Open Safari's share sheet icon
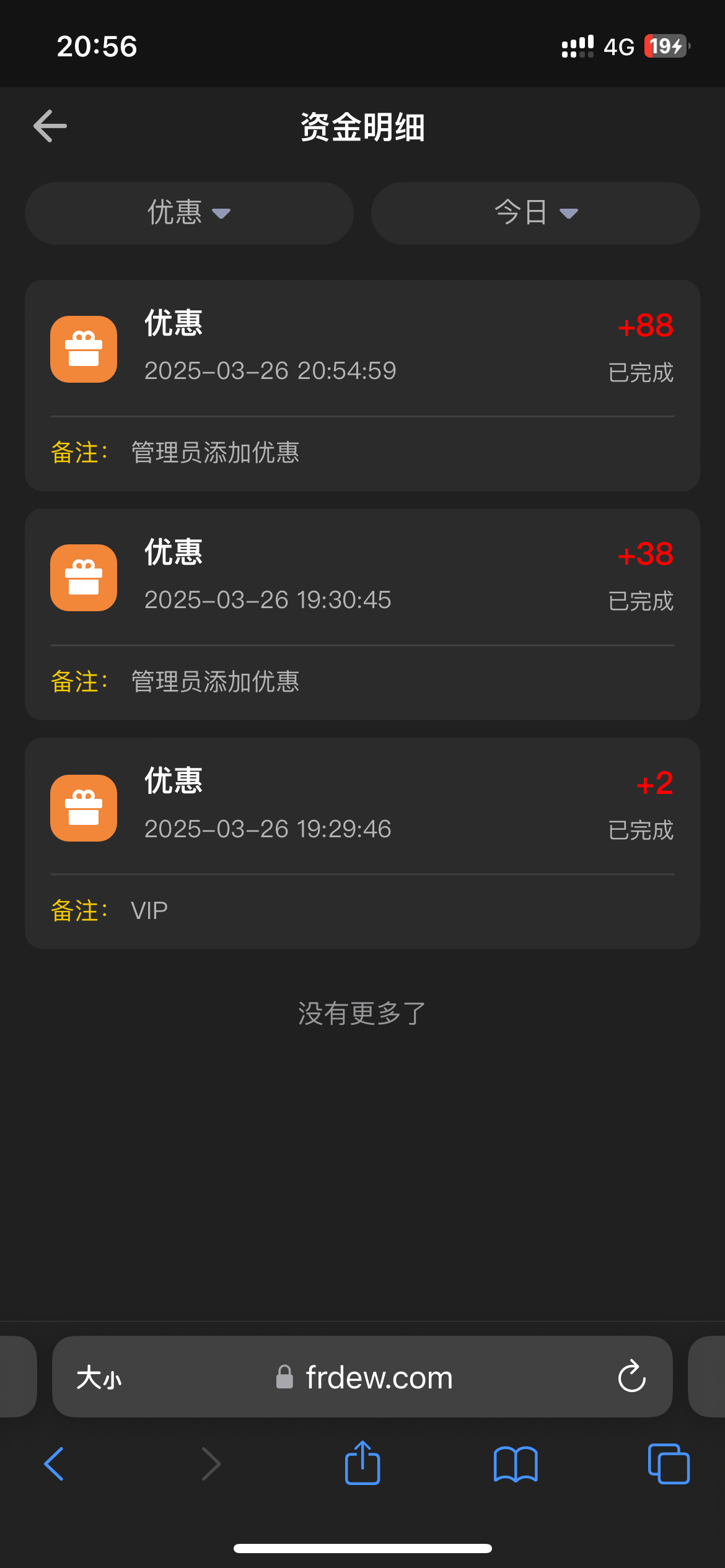The height and width of the screenshot is (1568, 725). (x=362, y=1464)
